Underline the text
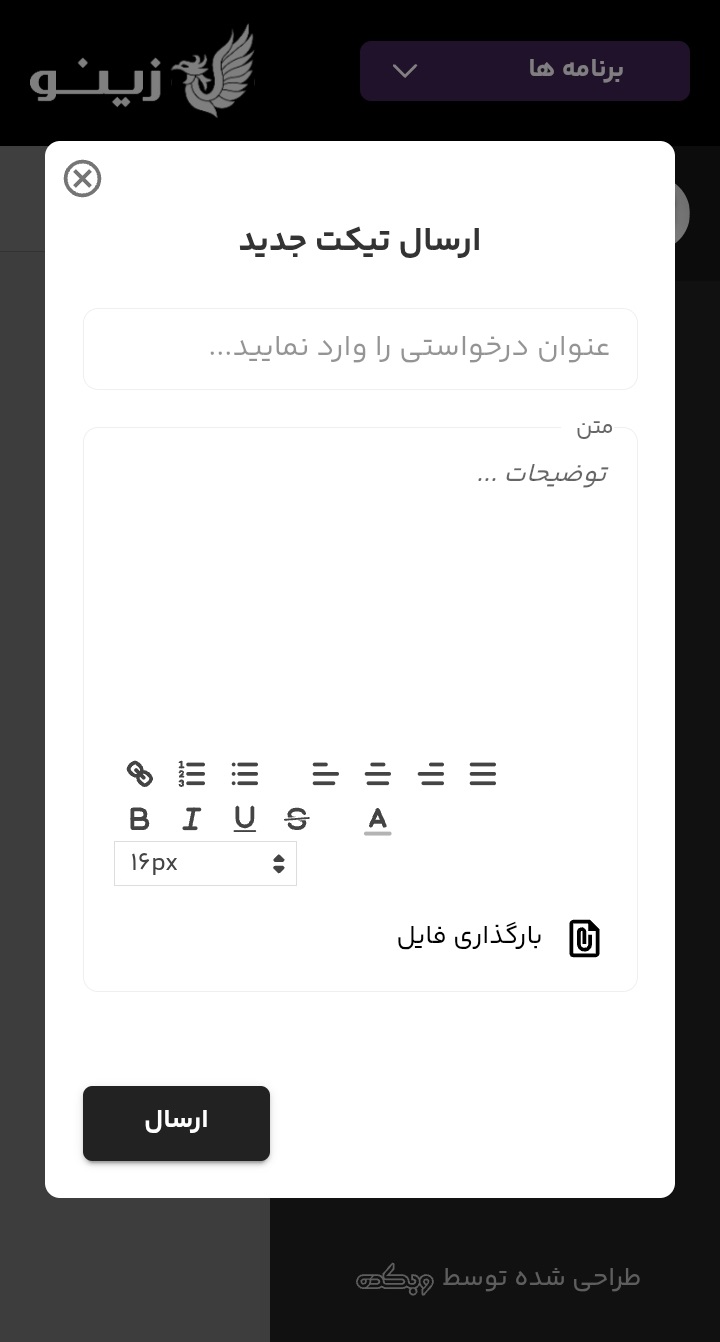Screen dimensions: 720x1342 pyautogui.click(x=245, y=820)
